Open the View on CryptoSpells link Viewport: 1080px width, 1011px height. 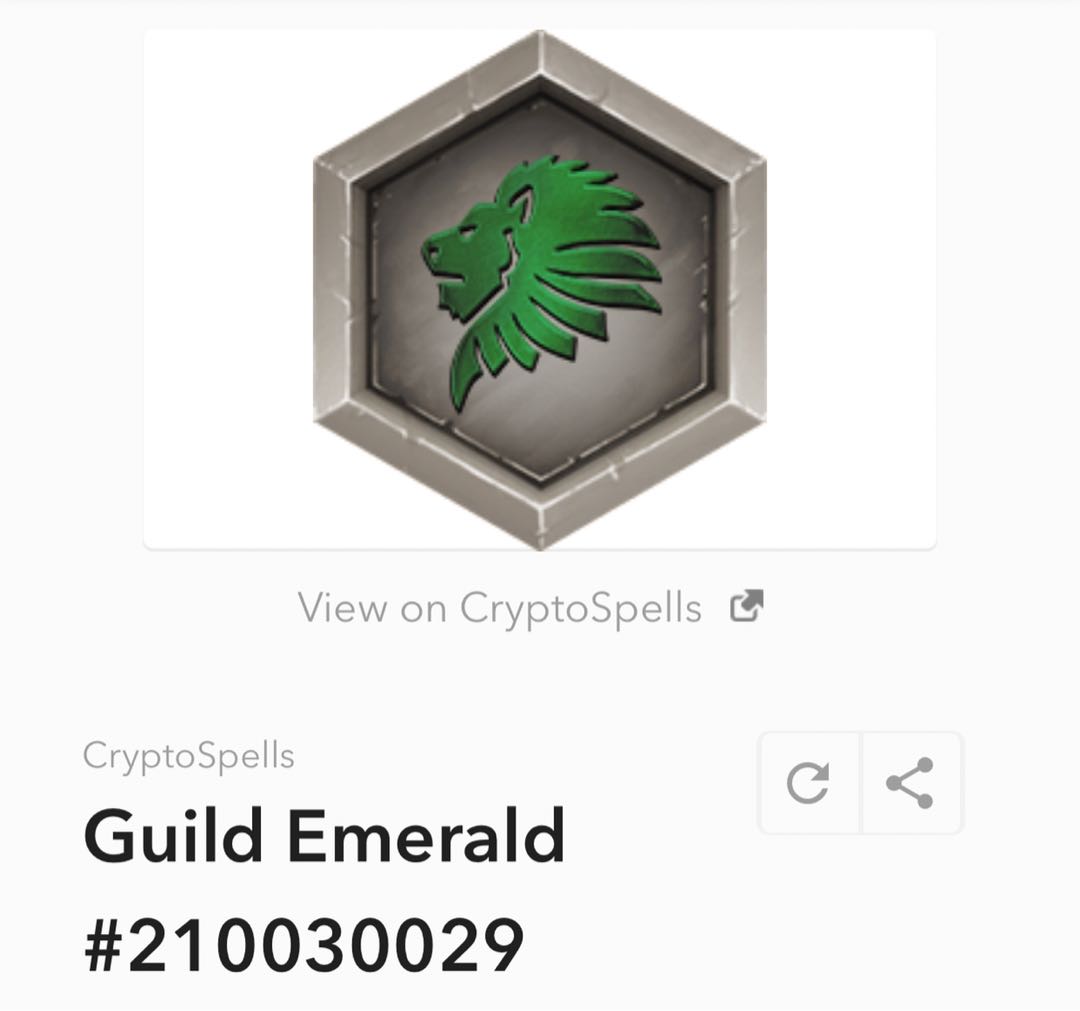(530, 607)
